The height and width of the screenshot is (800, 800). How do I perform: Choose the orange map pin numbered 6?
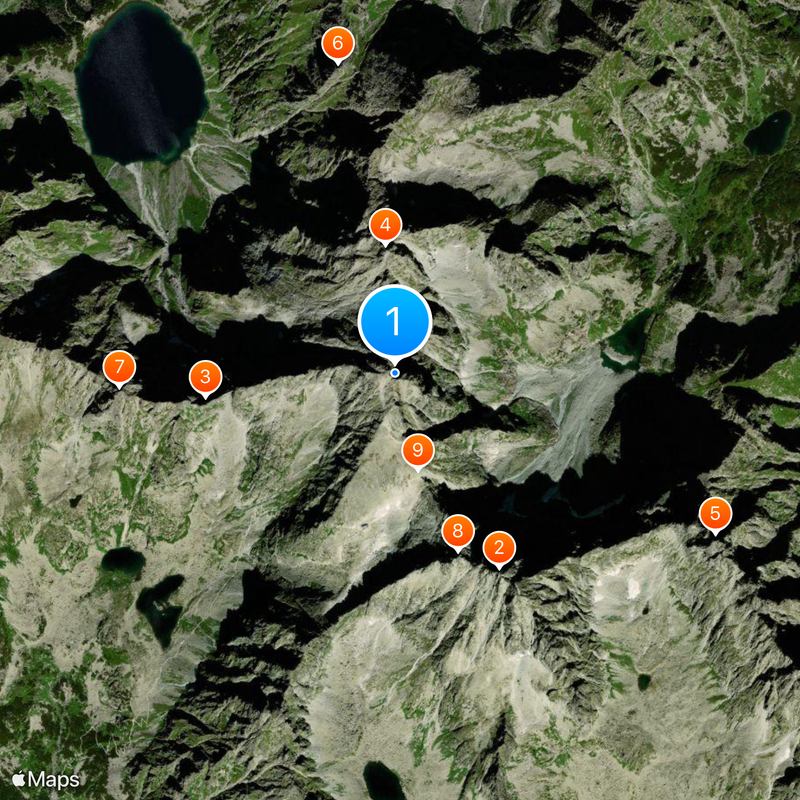[x=337, y=43]
